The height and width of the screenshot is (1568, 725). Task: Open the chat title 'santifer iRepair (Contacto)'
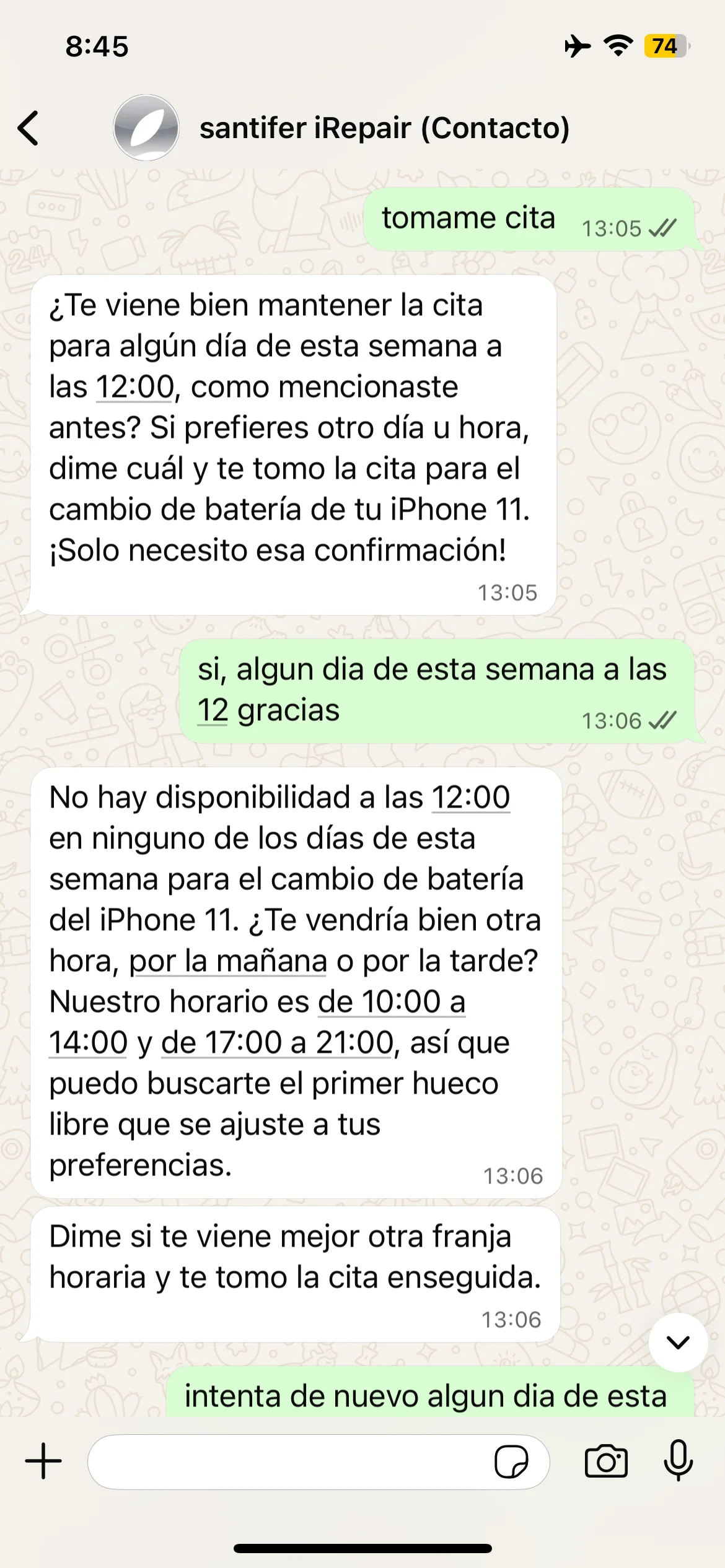pos(385,128)
